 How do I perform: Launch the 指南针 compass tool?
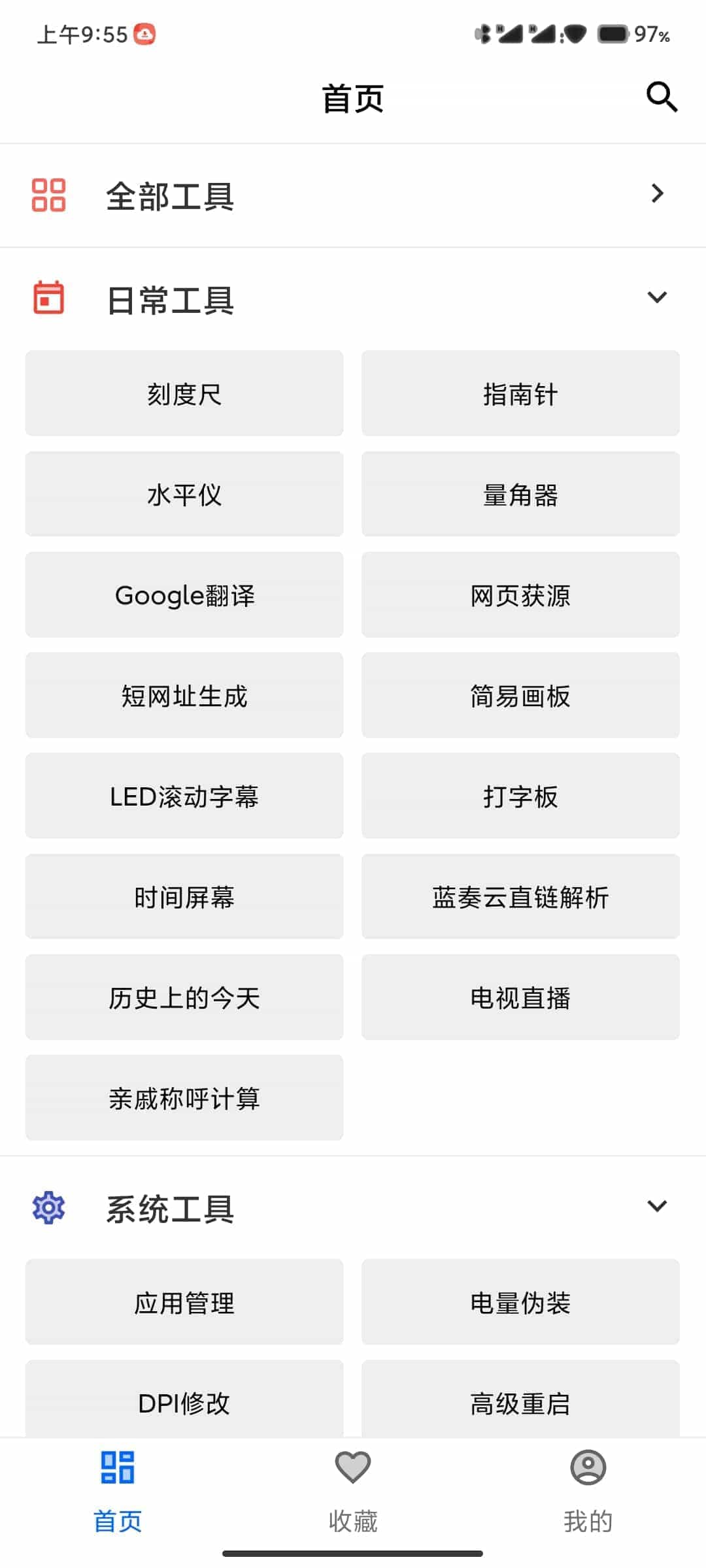point(520,393)
